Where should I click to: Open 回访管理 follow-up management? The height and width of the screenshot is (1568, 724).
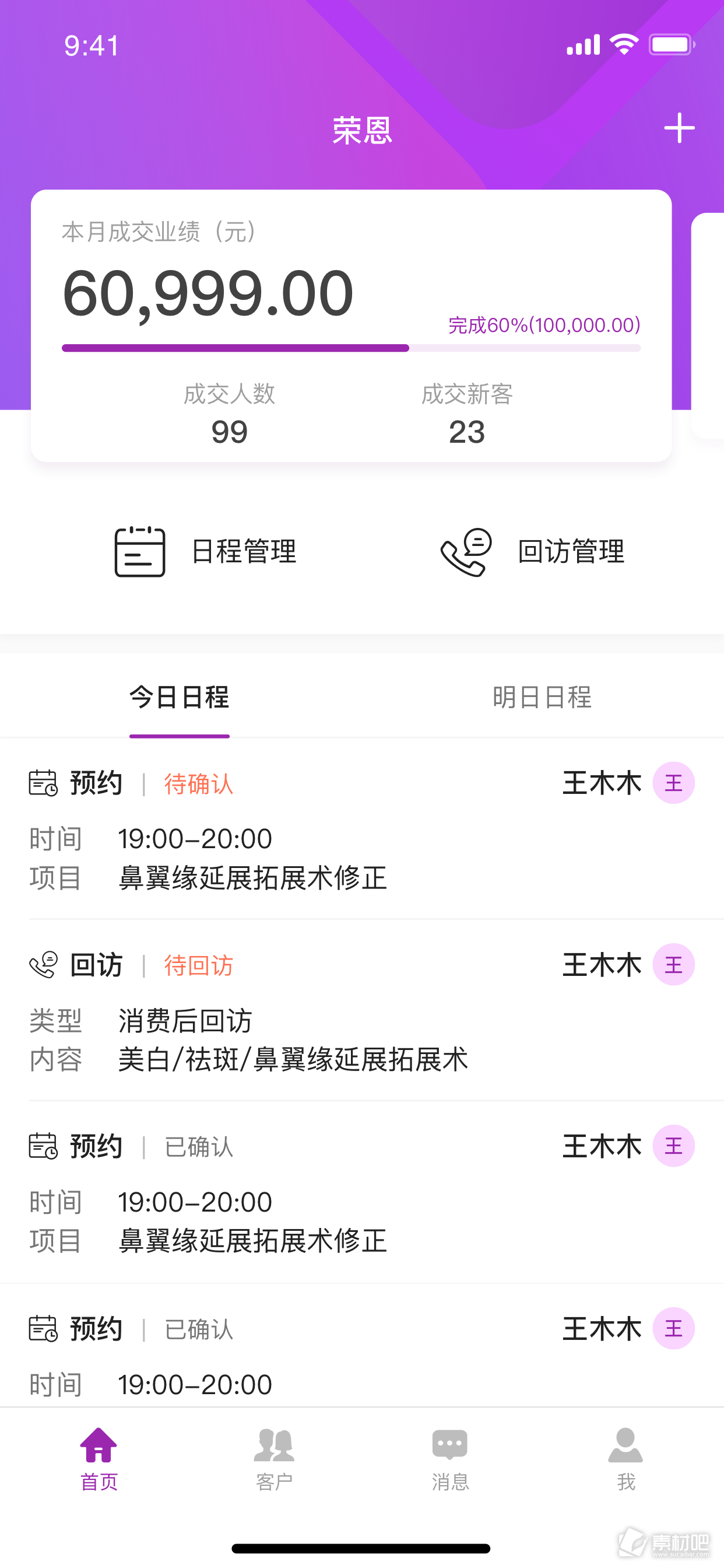[x=532, y=551]
